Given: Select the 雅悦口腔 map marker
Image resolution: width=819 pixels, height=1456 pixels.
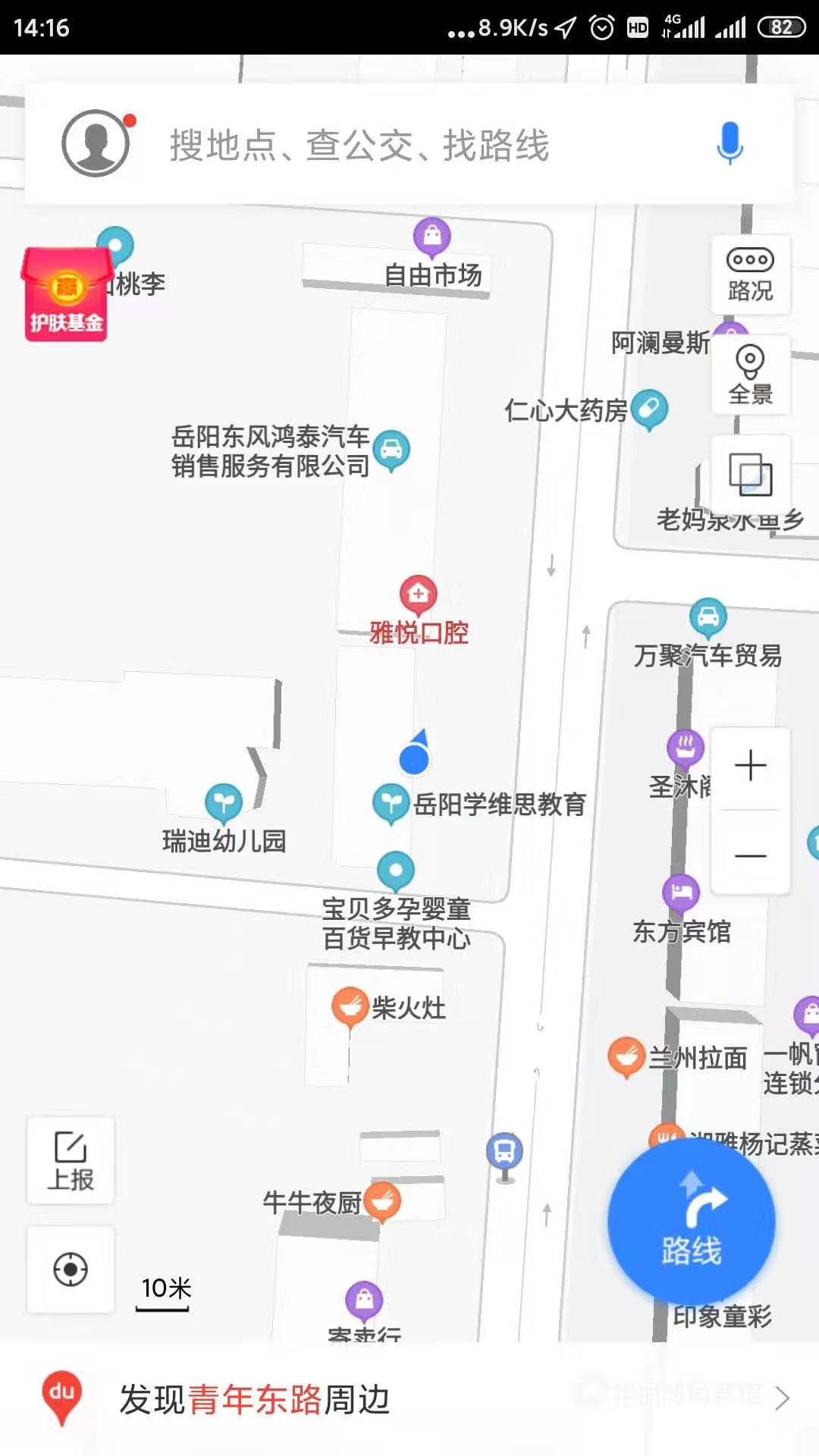Looking at the screenshot, I should click(418, 594).
